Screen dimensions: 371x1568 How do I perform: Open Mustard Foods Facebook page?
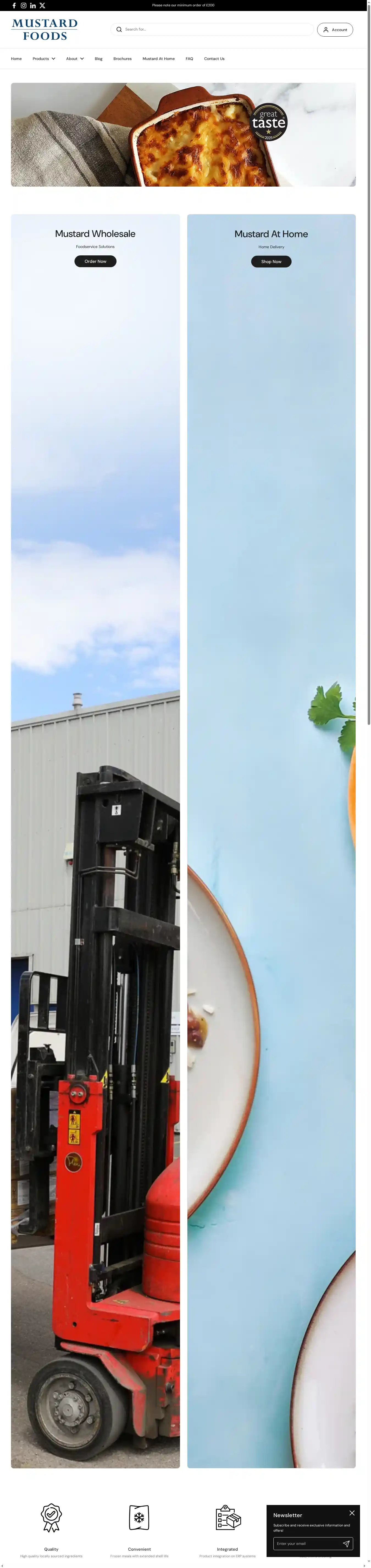click(x=14, y=6)
